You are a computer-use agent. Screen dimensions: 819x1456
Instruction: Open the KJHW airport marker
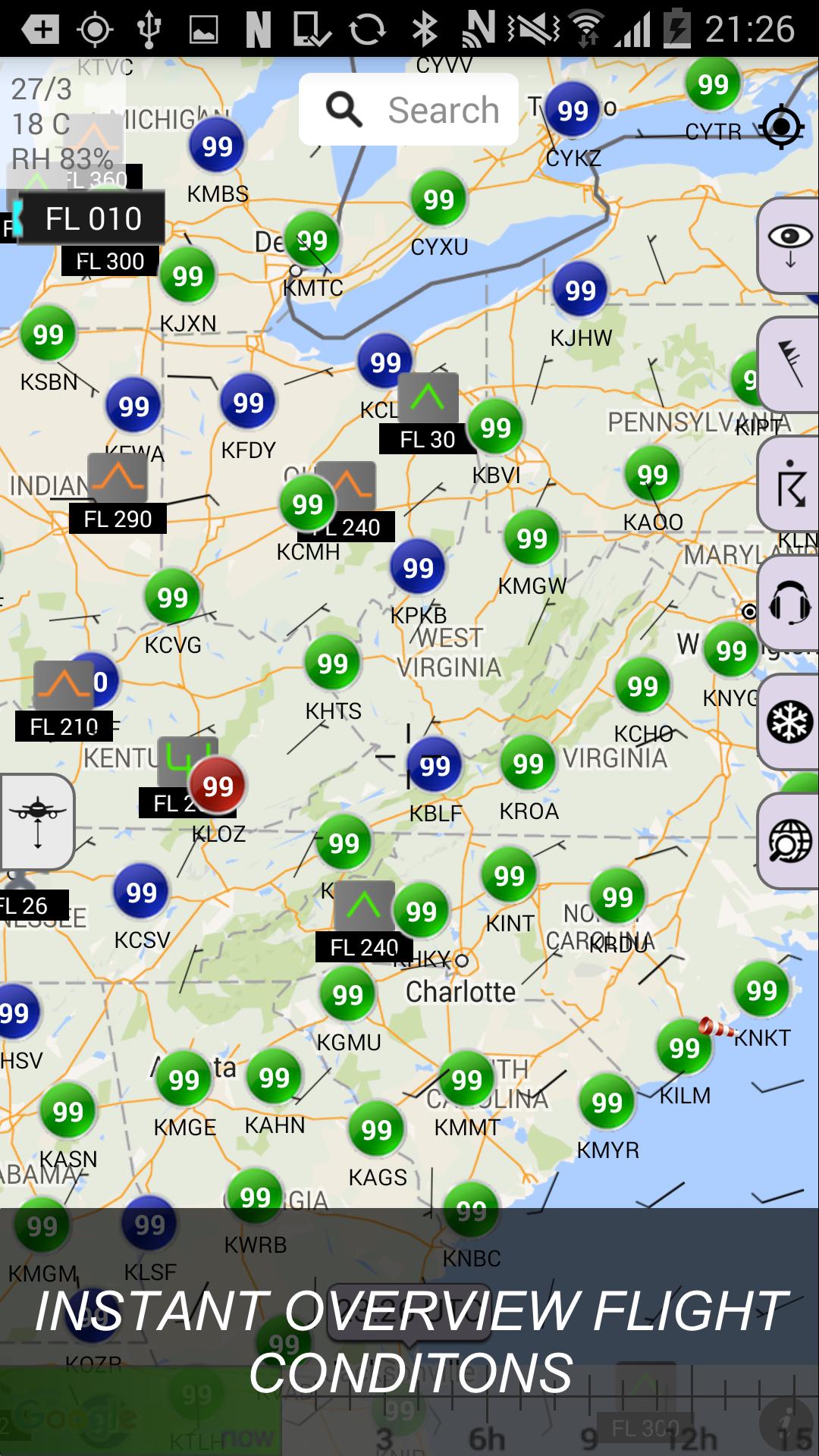pos(580,290)
